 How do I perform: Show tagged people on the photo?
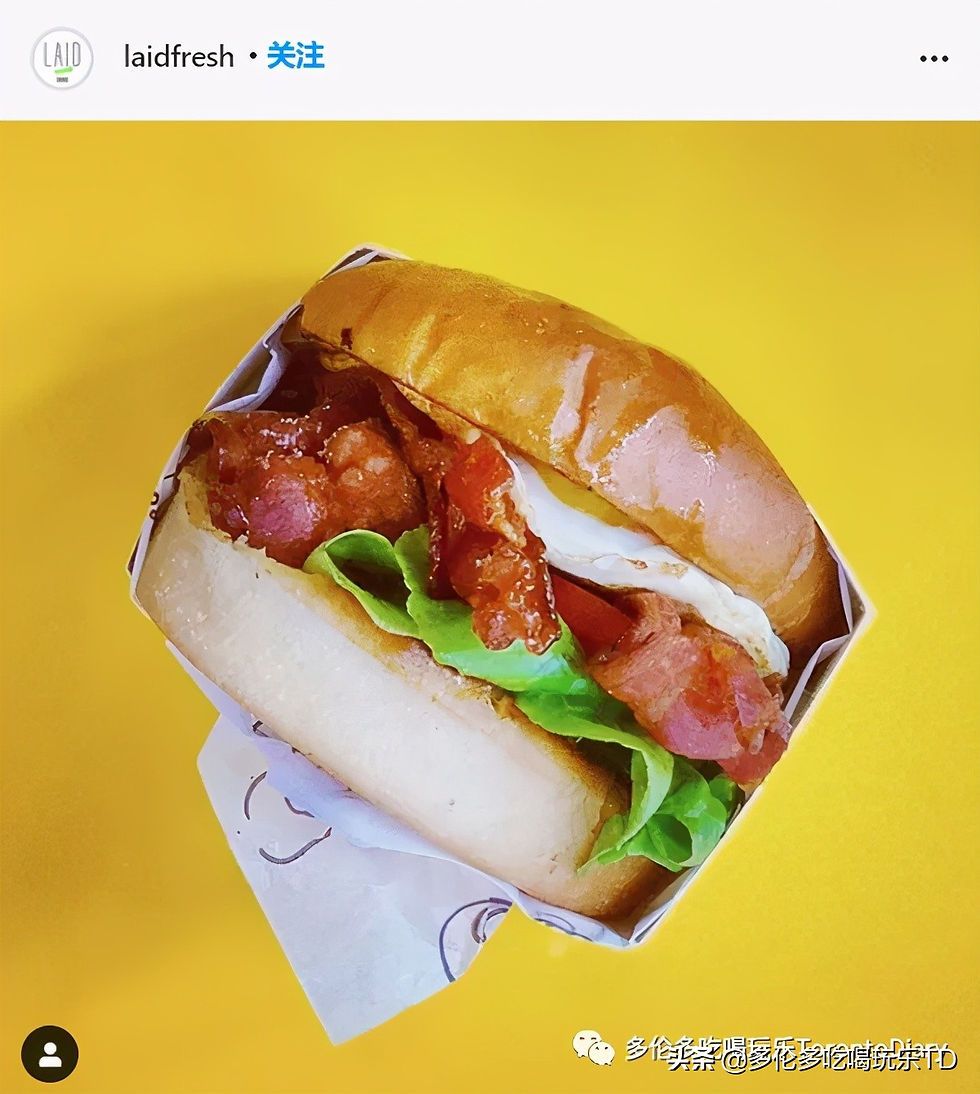tap(50, 1053)
